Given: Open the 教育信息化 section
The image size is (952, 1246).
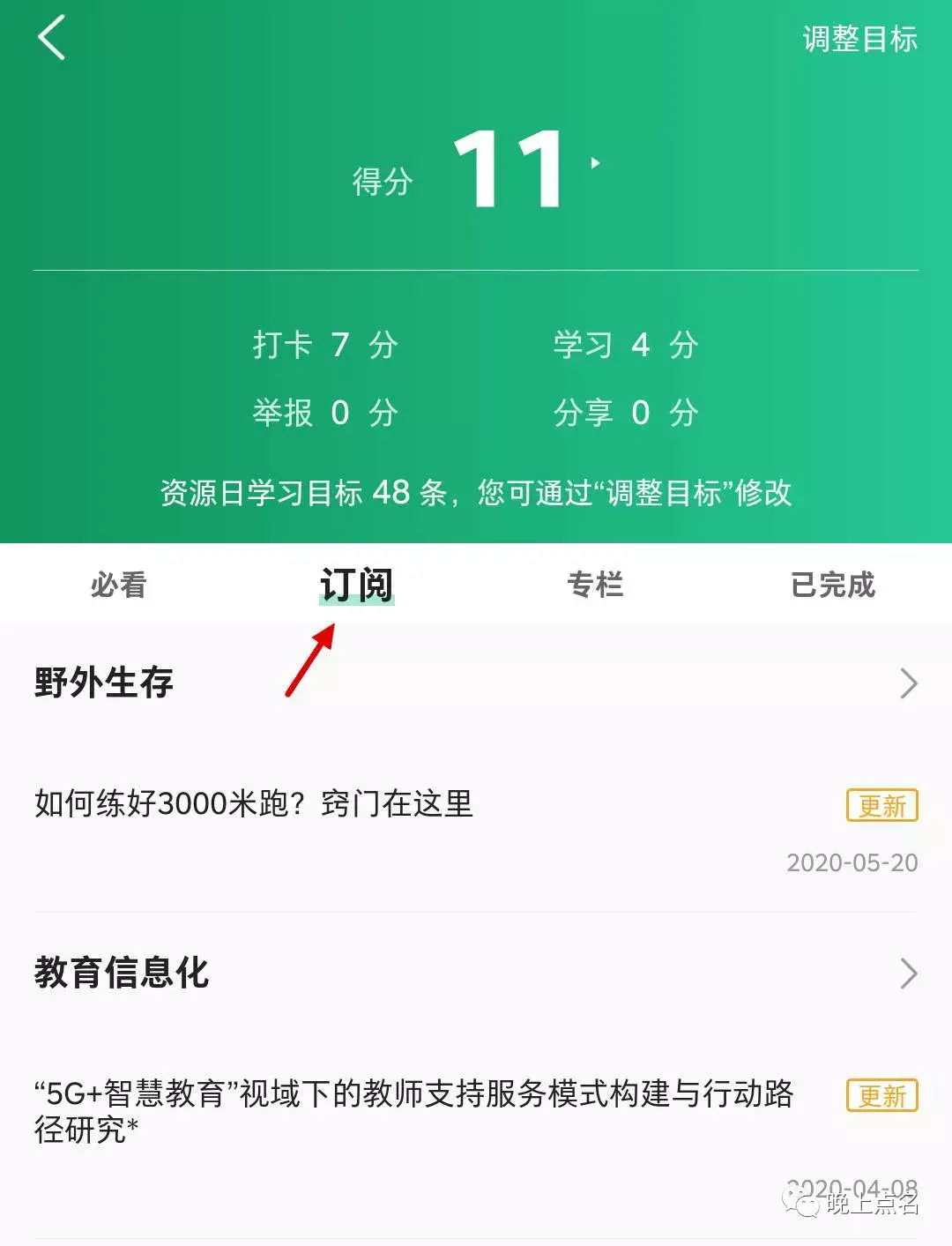Looking at the screenshot, I should click(x=908, y=974).
